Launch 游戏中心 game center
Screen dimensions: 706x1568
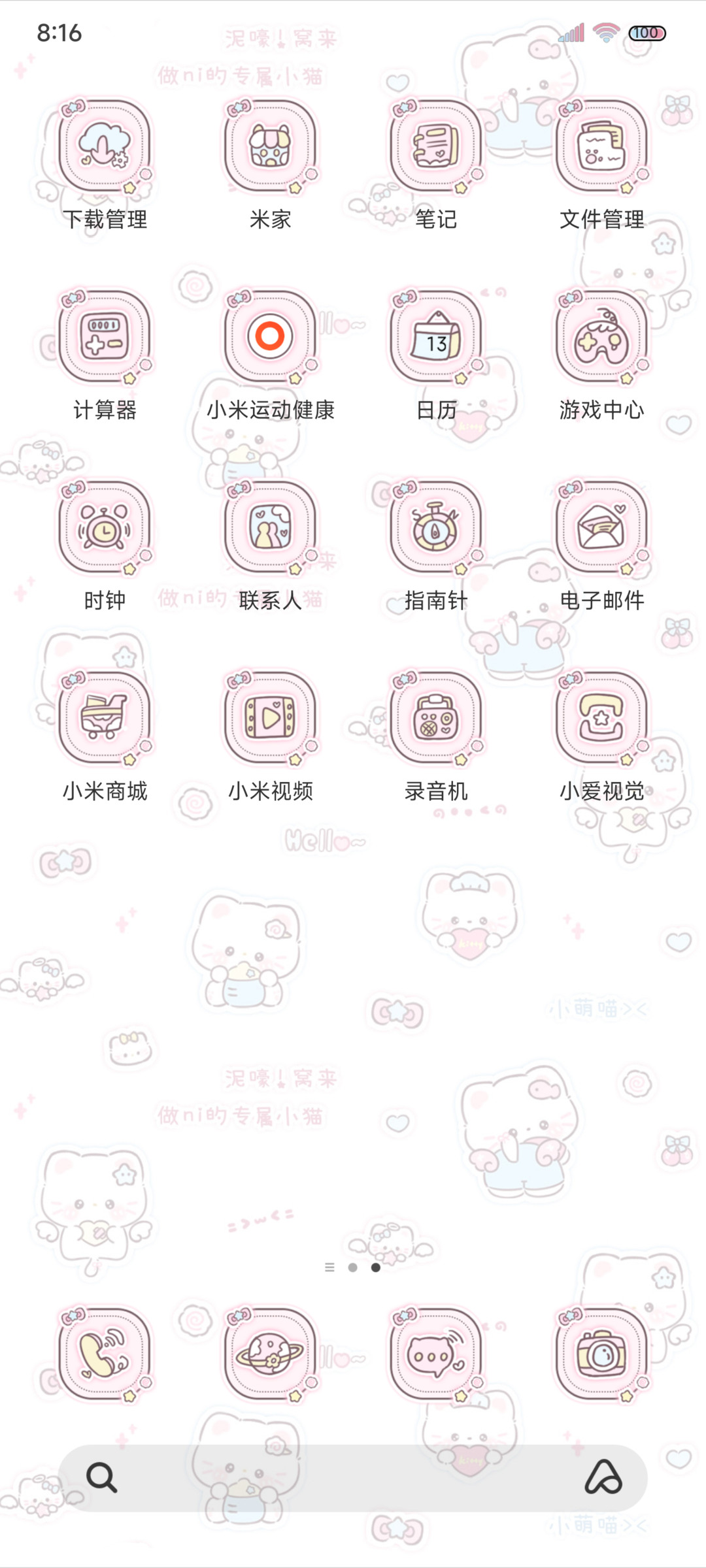(601, 336)
